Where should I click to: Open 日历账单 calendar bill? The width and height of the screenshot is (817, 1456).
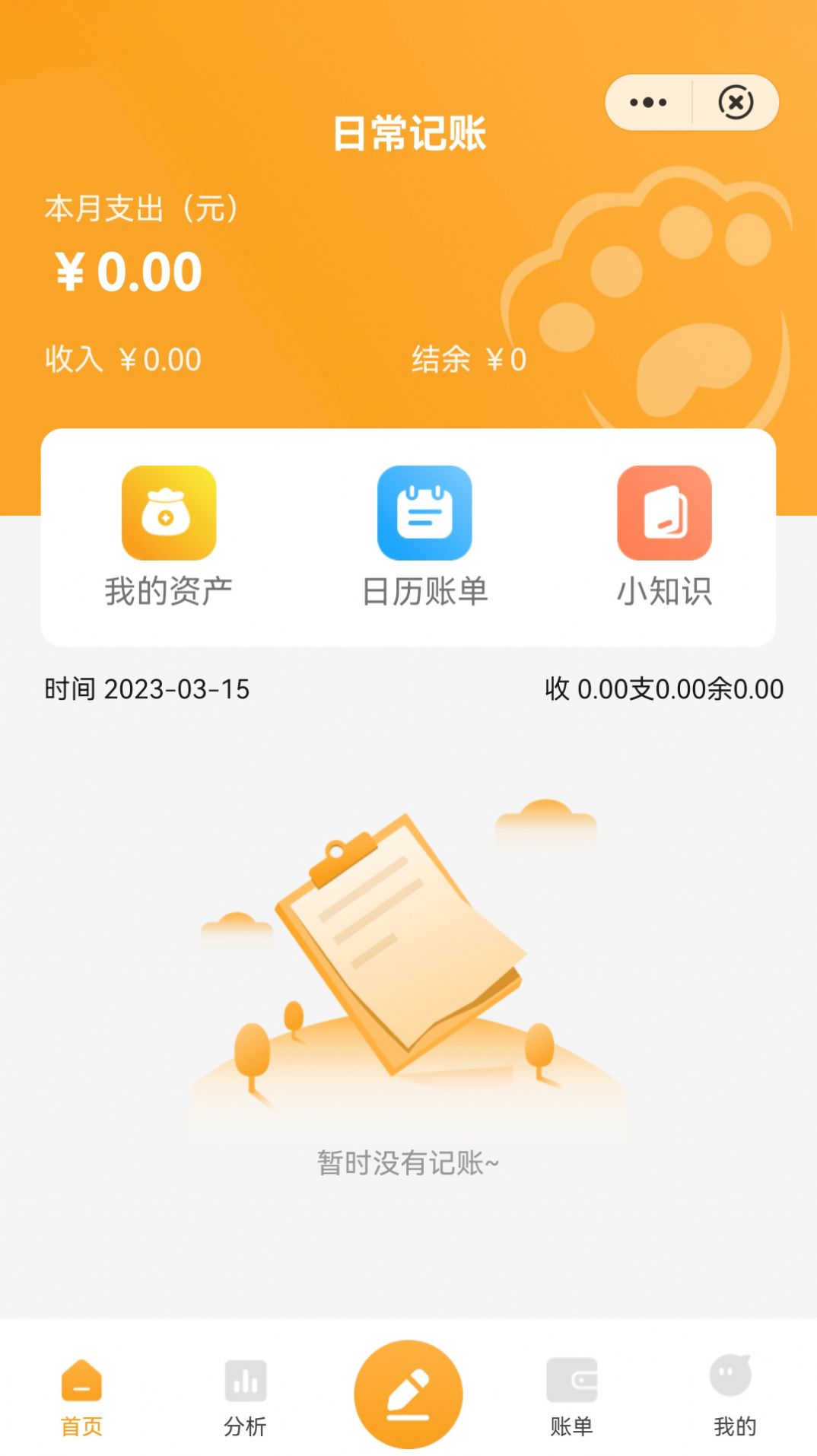click(424, 536)
